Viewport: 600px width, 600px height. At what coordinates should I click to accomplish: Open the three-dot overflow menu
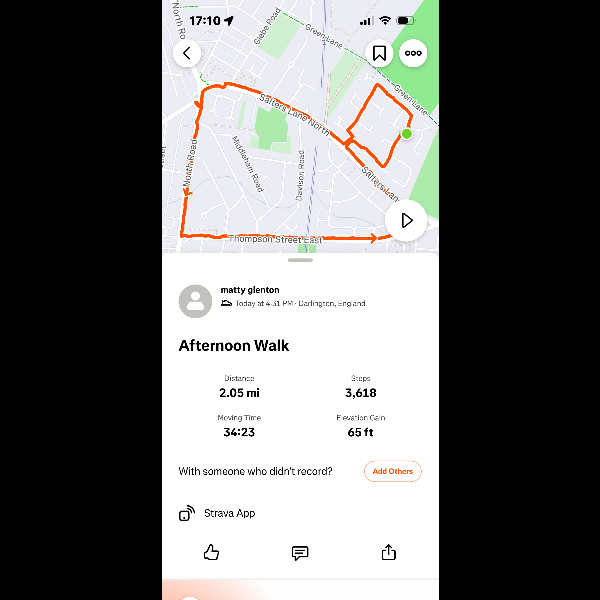pos(412,53)
